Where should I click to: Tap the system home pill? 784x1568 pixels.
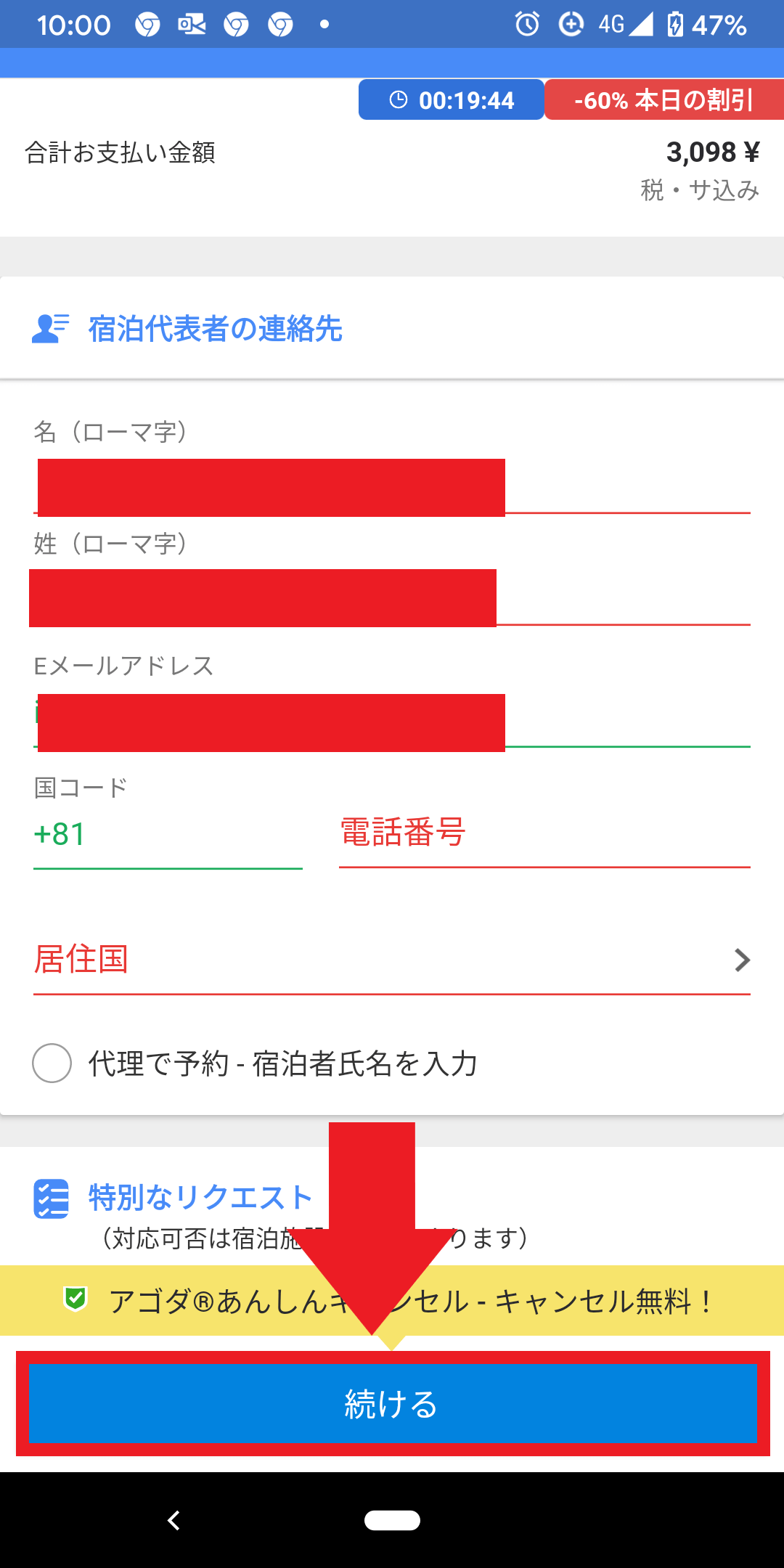392,1520
